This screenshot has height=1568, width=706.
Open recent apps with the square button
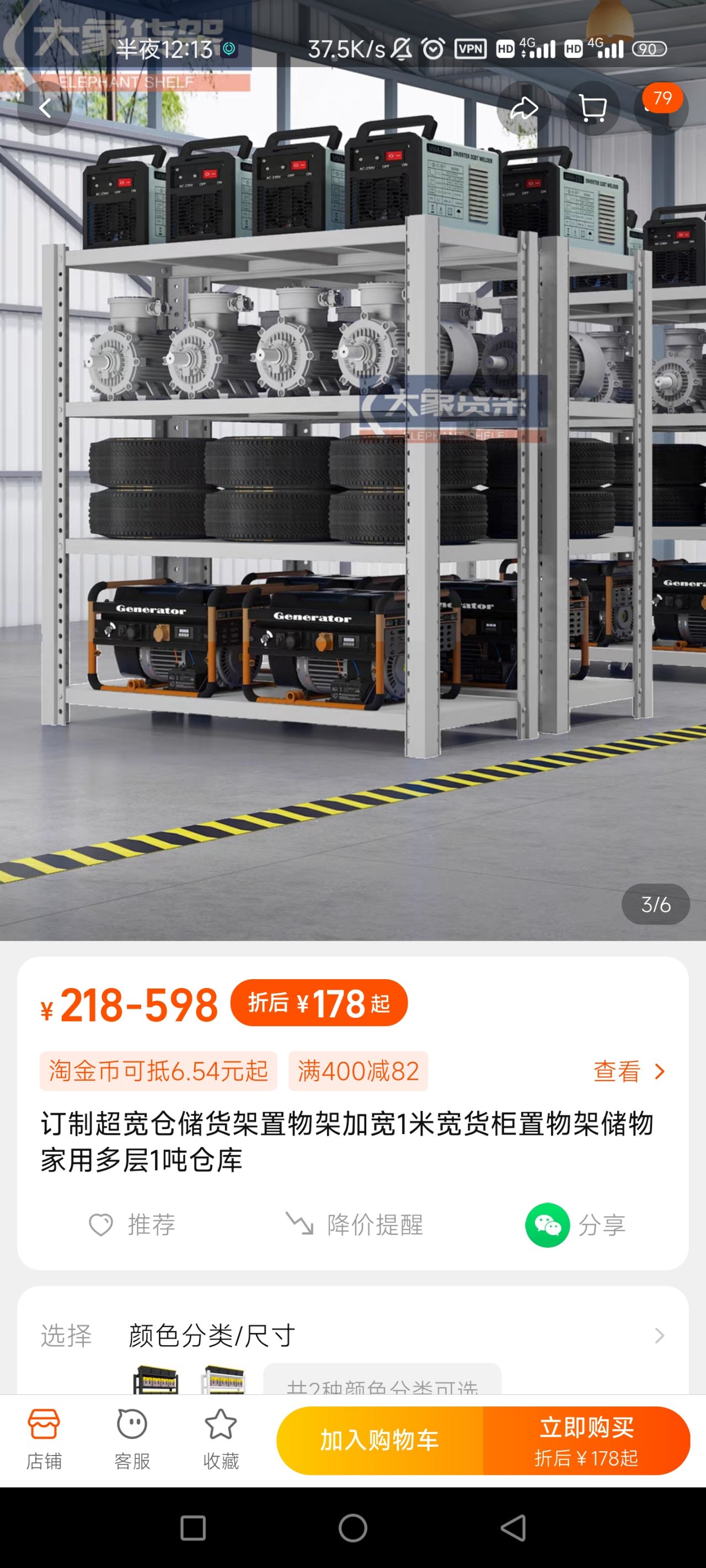193,1527
